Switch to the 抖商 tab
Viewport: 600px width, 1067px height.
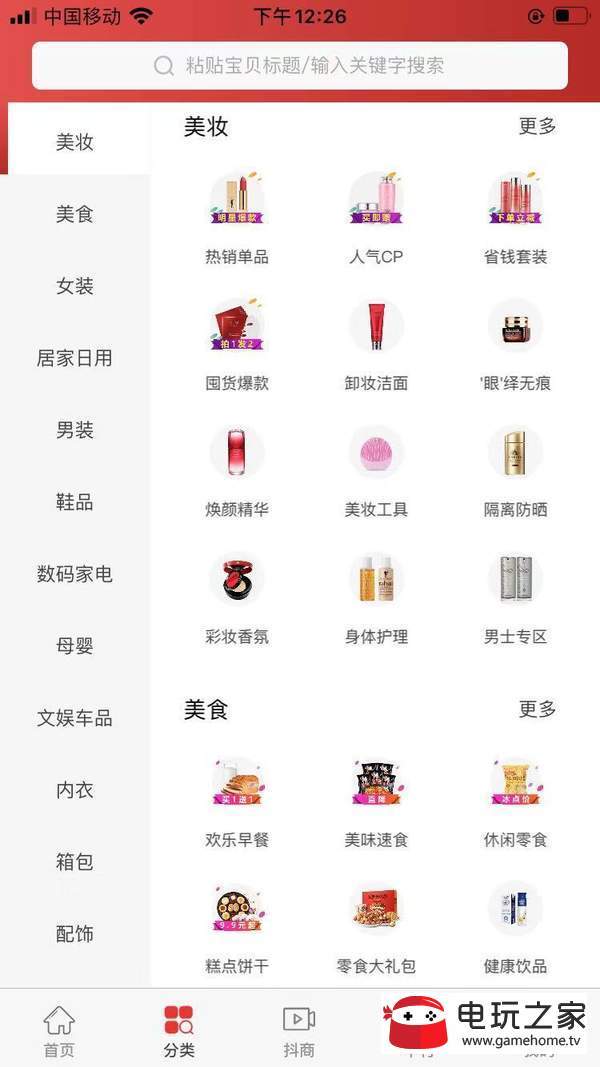point(299,1032)
